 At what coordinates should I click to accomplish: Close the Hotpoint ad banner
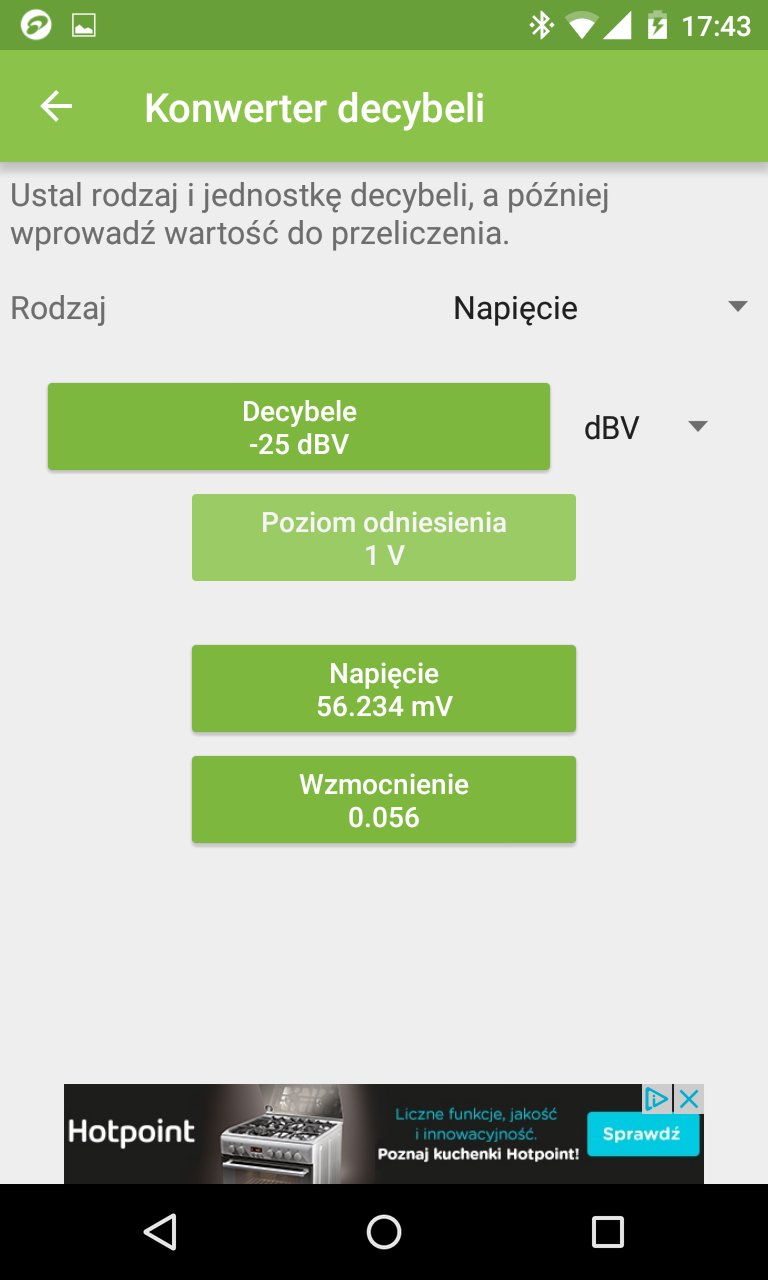pos(689,1099)
